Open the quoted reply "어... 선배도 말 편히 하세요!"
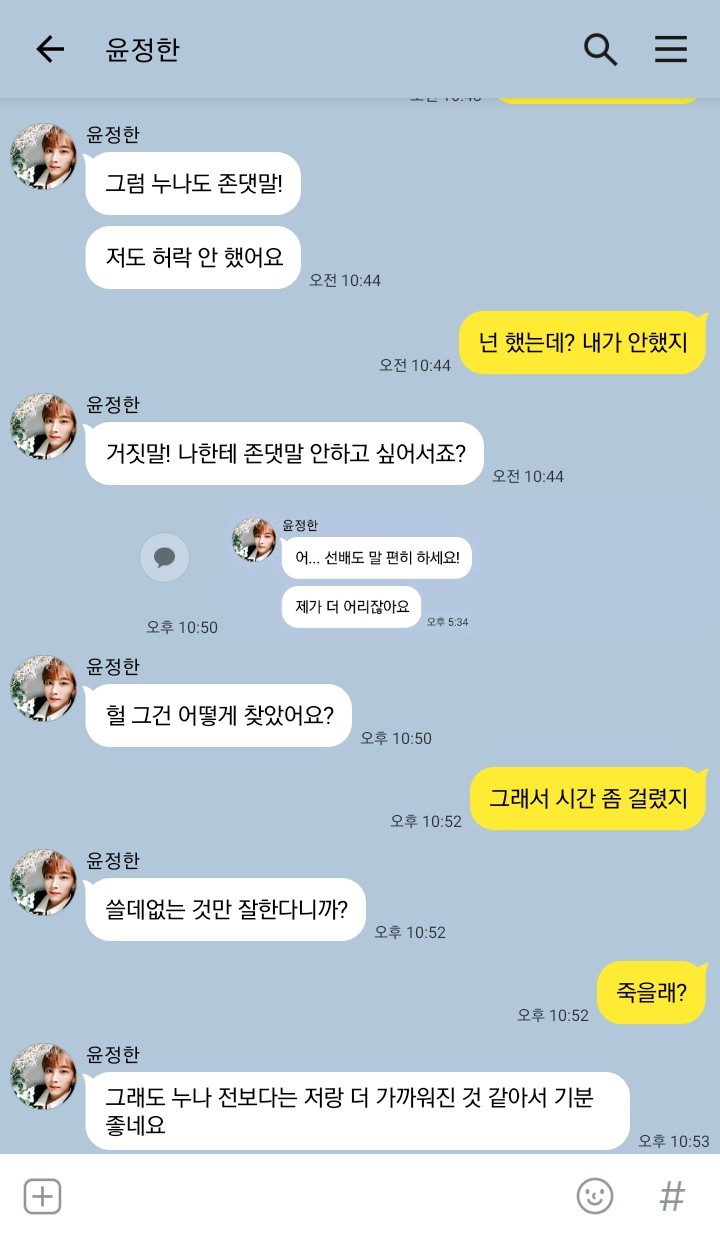 point(376,558)
